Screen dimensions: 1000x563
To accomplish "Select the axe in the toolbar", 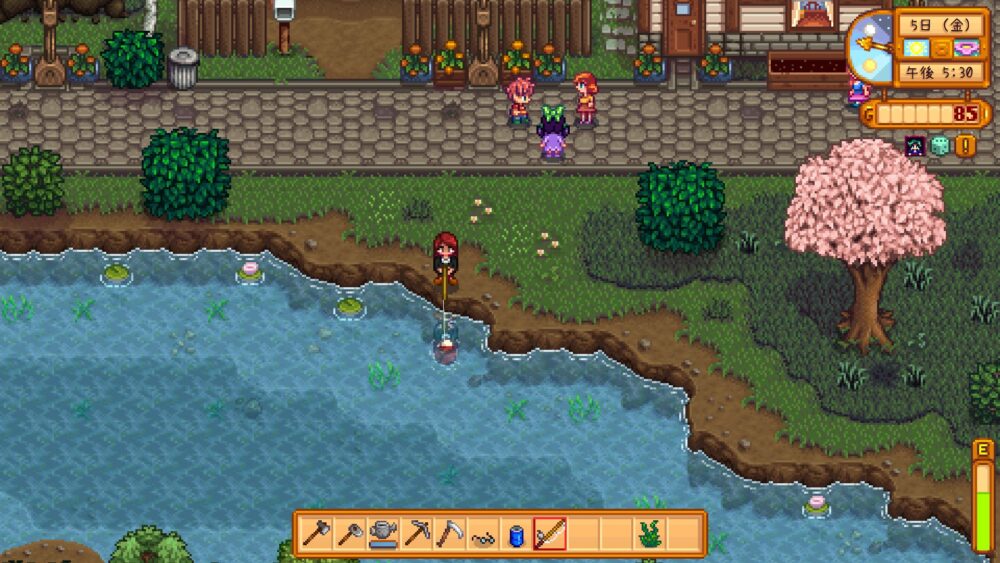I will (x=316, y=534).
